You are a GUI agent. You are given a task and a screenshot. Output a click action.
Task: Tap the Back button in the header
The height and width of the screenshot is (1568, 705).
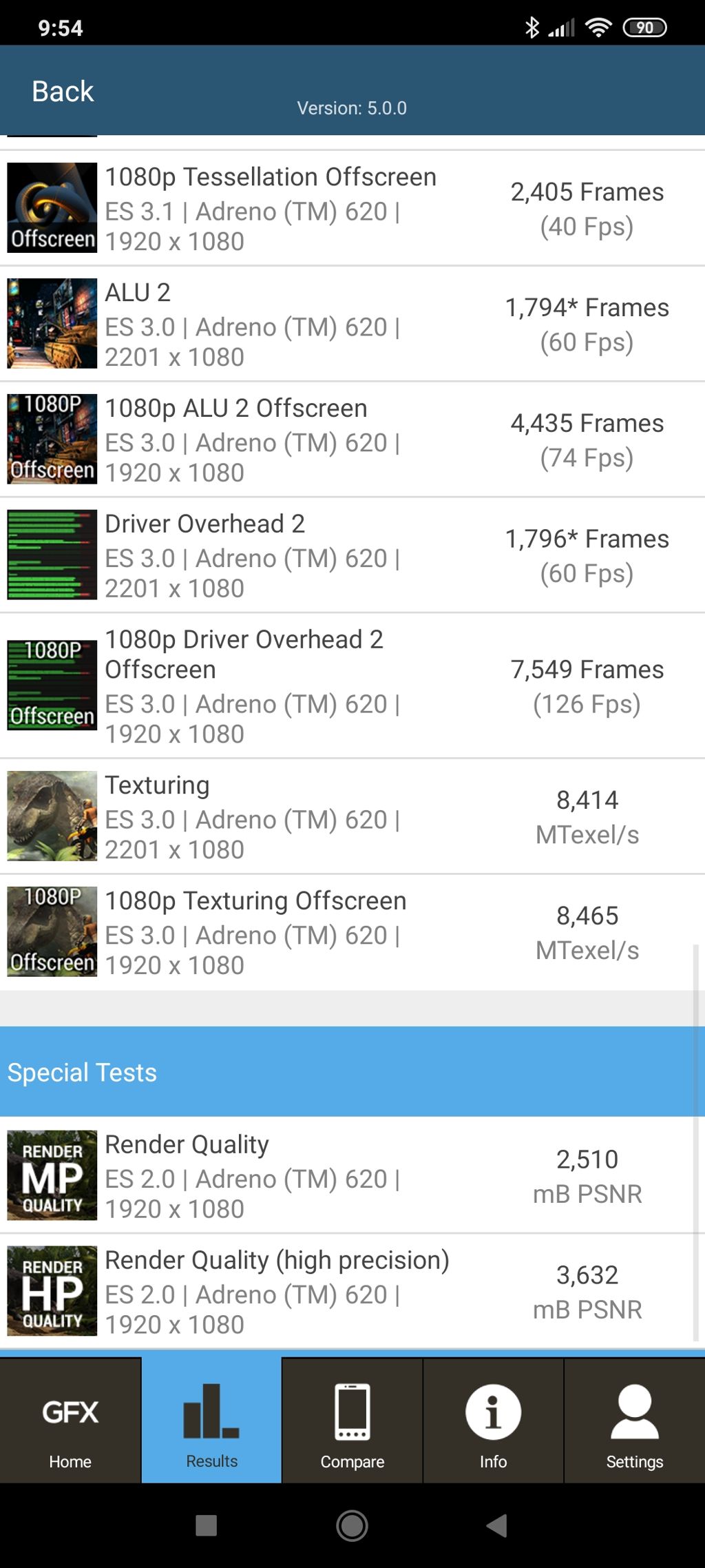pyautogui.click(x=63, y=92)
